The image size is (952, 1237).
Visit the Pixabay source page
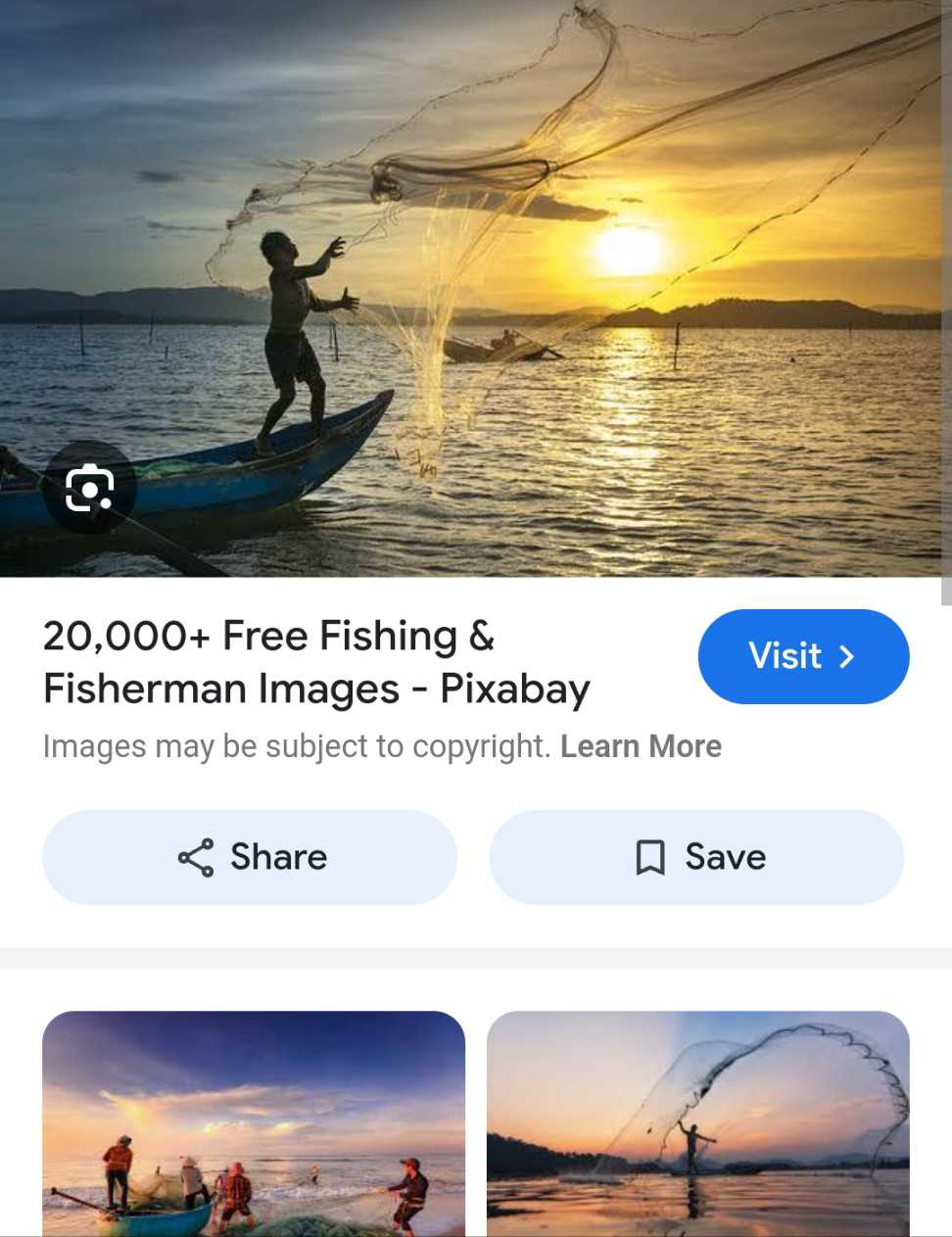click(803, 656)
